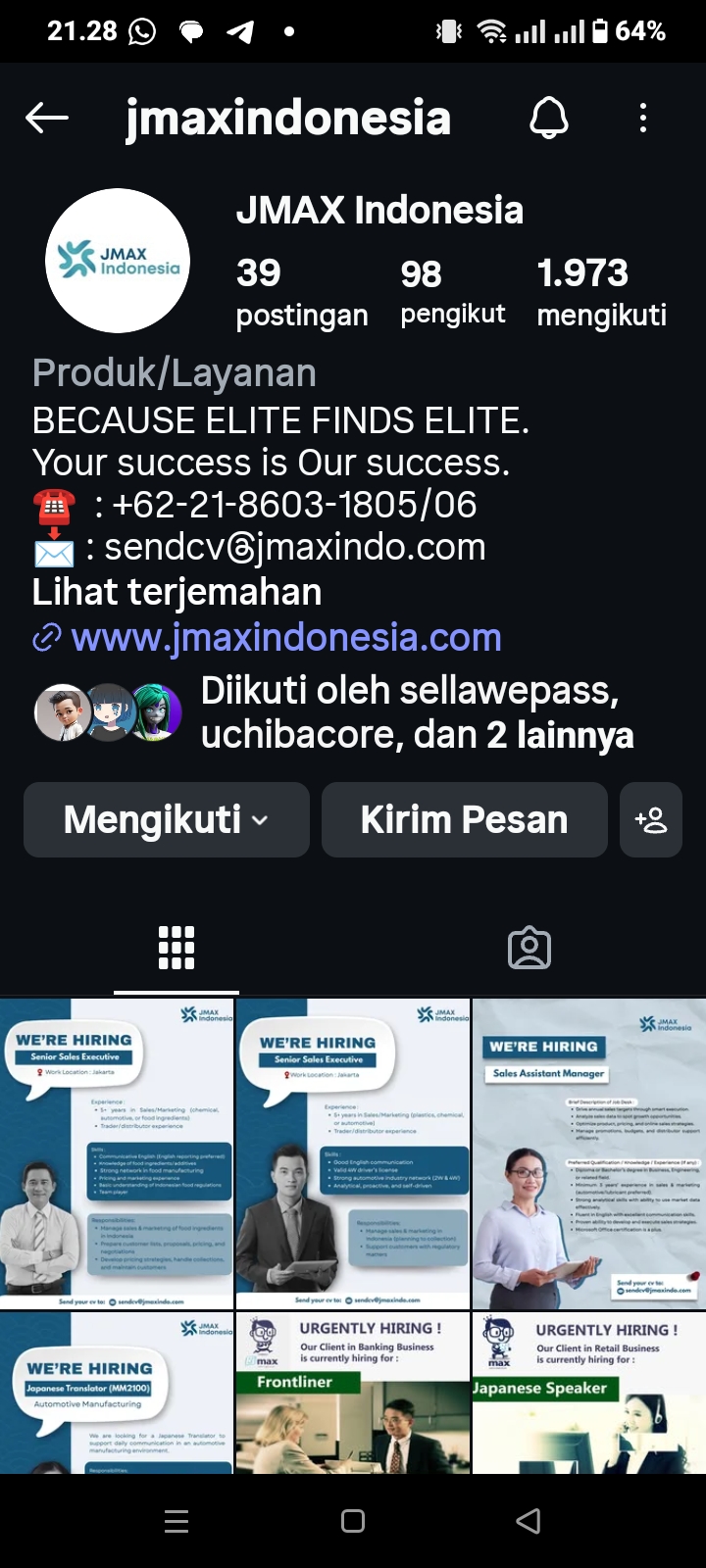
Task: Open the Frontliner urgently hiring post
Action: tap(353, 1393)
